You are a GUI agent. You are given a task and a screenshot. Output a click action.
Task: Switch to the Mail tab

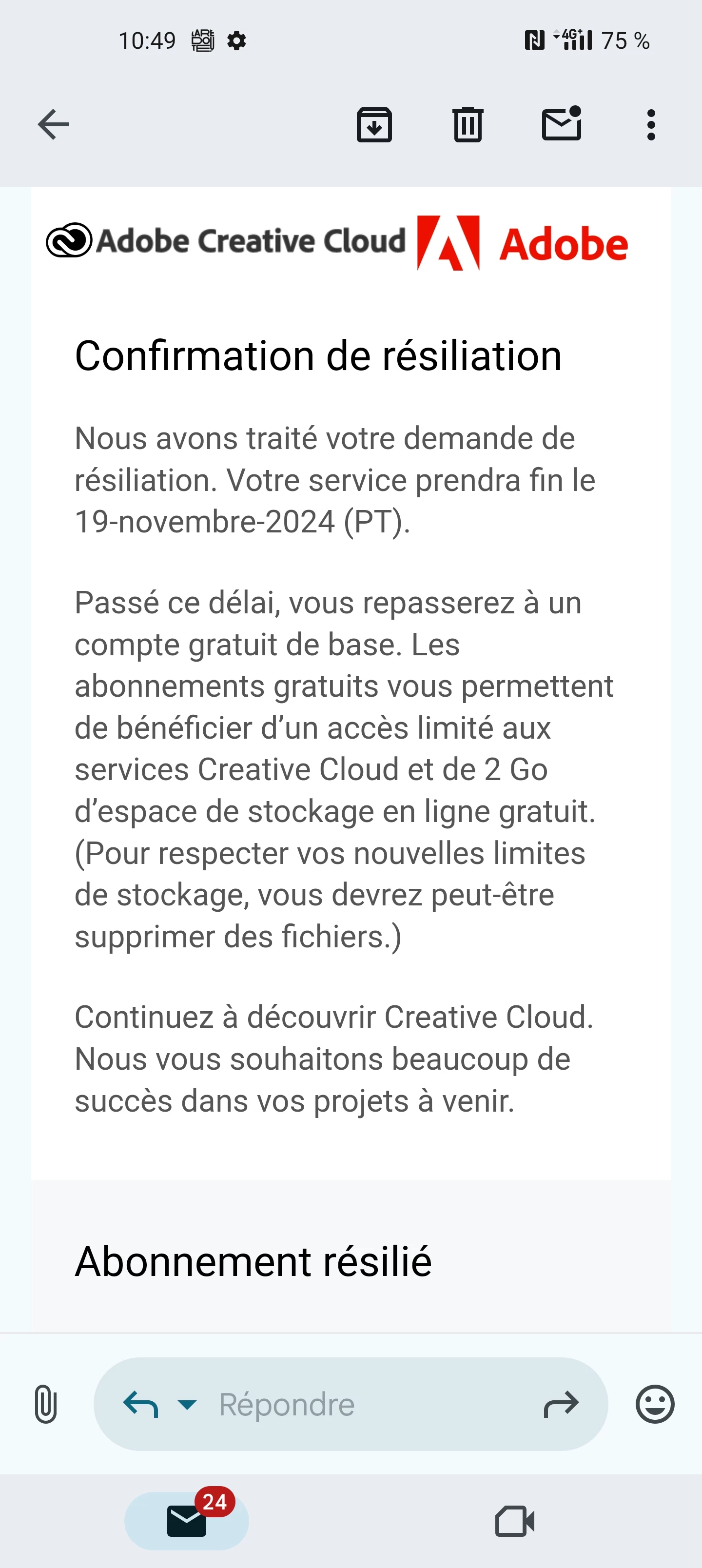[x=186, y=1521]
